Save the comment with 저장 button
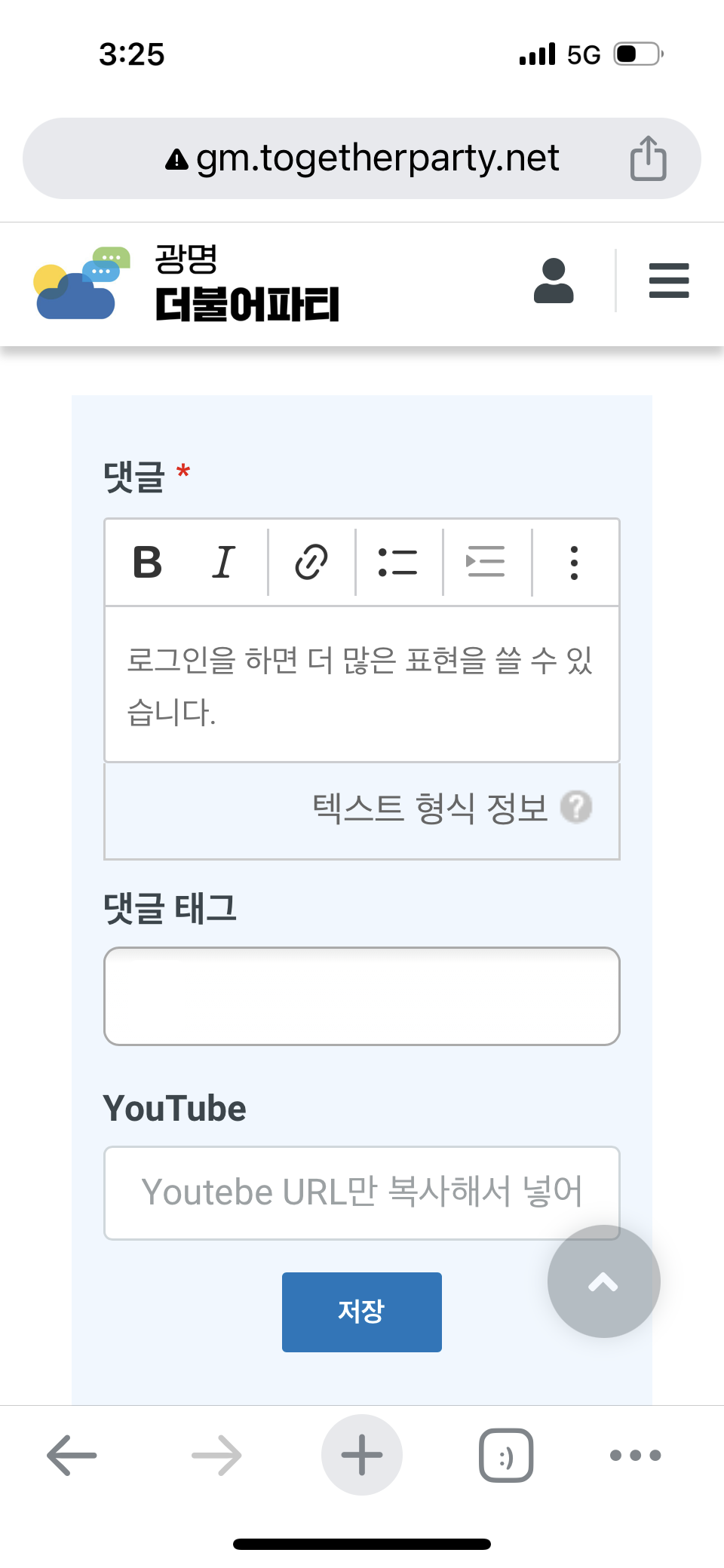 [362, 1312]
